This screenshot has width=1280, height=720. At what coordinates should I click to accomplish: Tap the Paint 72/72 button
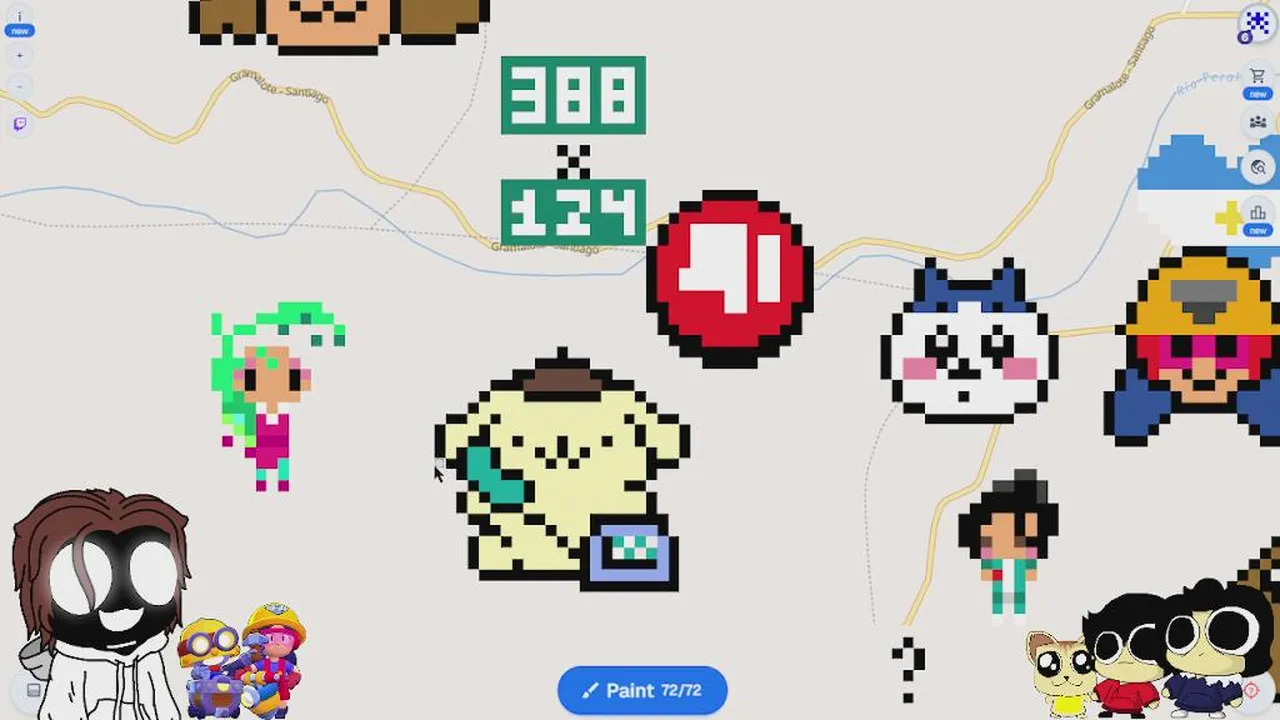click(x=642, y=690)
